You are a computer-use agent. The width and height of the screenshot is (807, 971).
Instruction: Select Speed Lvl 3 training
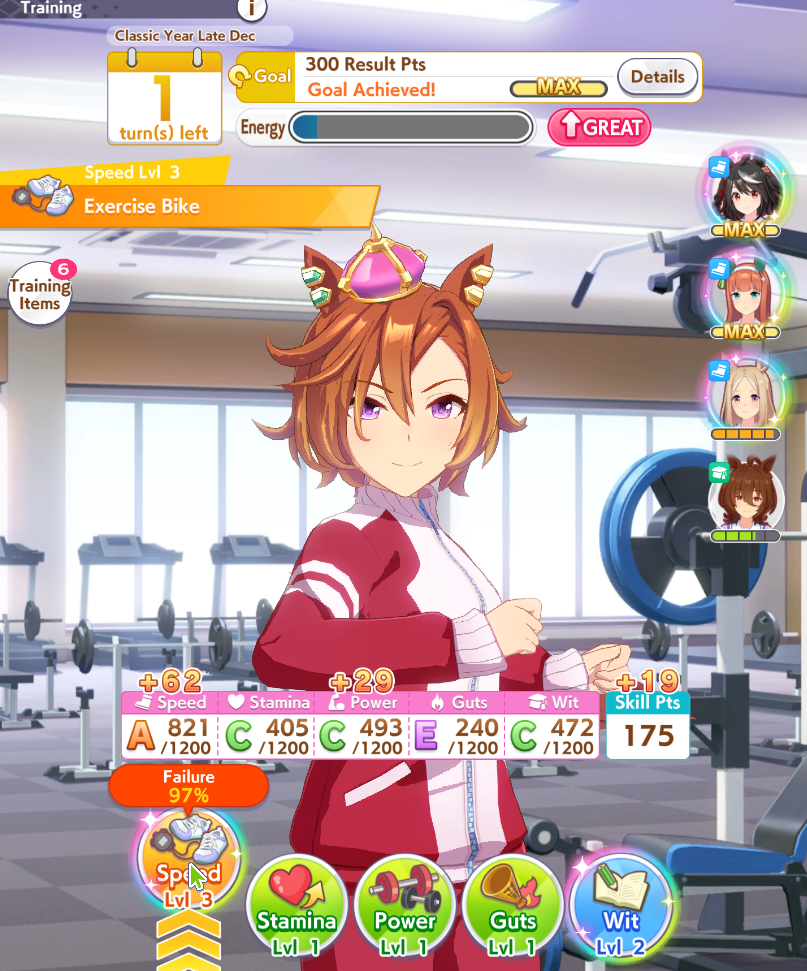click(x=188, y=858)
